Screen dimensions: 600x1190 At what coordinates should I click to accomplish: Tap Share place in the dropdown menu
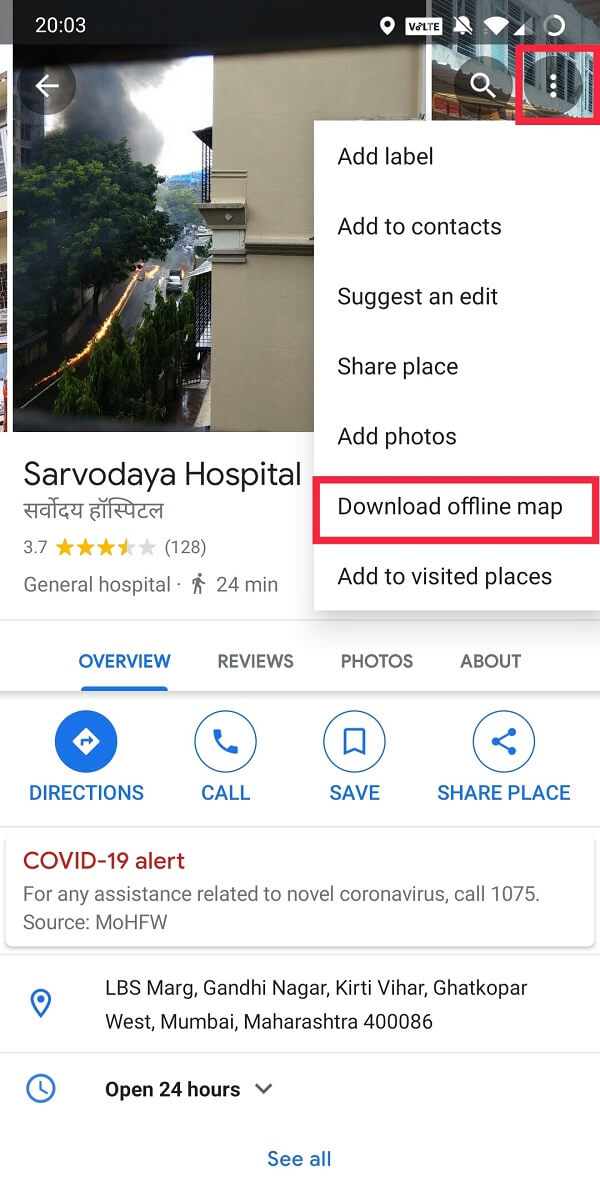coord(397,367)
